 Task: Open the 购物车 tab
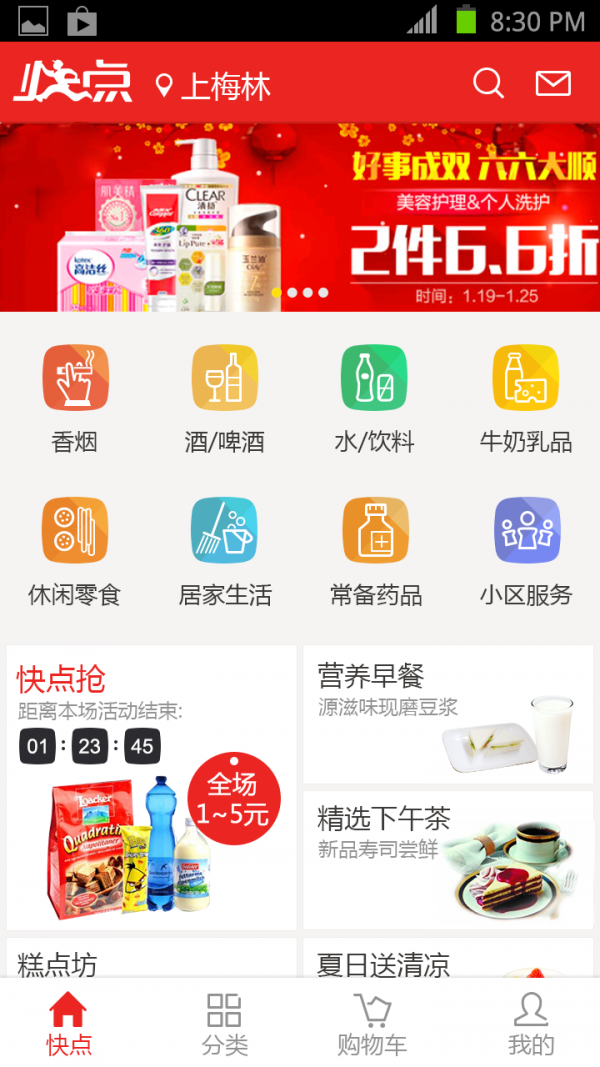(372, 1024)
